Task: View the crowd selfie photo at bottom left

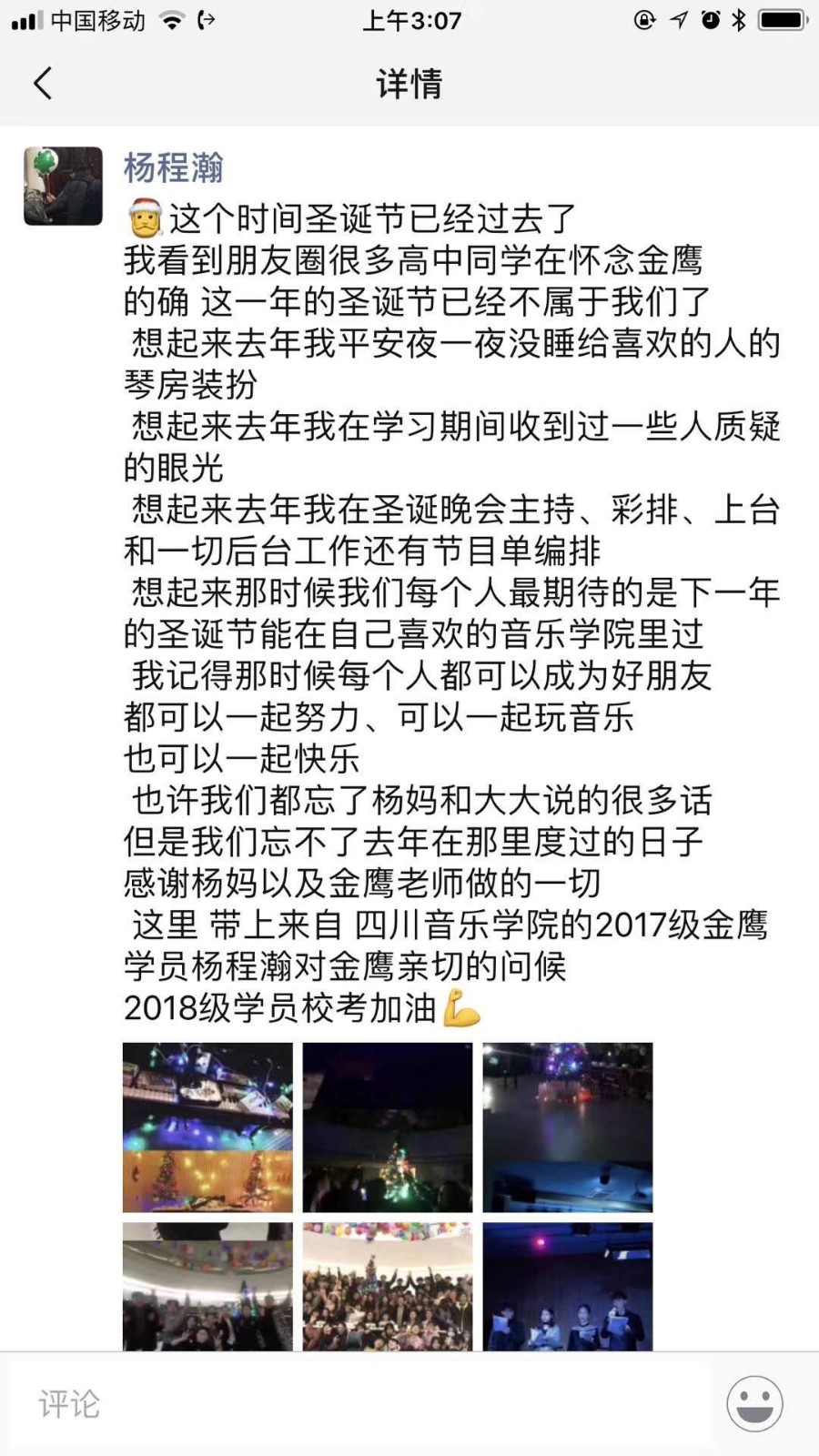Action: point(207,1287)
